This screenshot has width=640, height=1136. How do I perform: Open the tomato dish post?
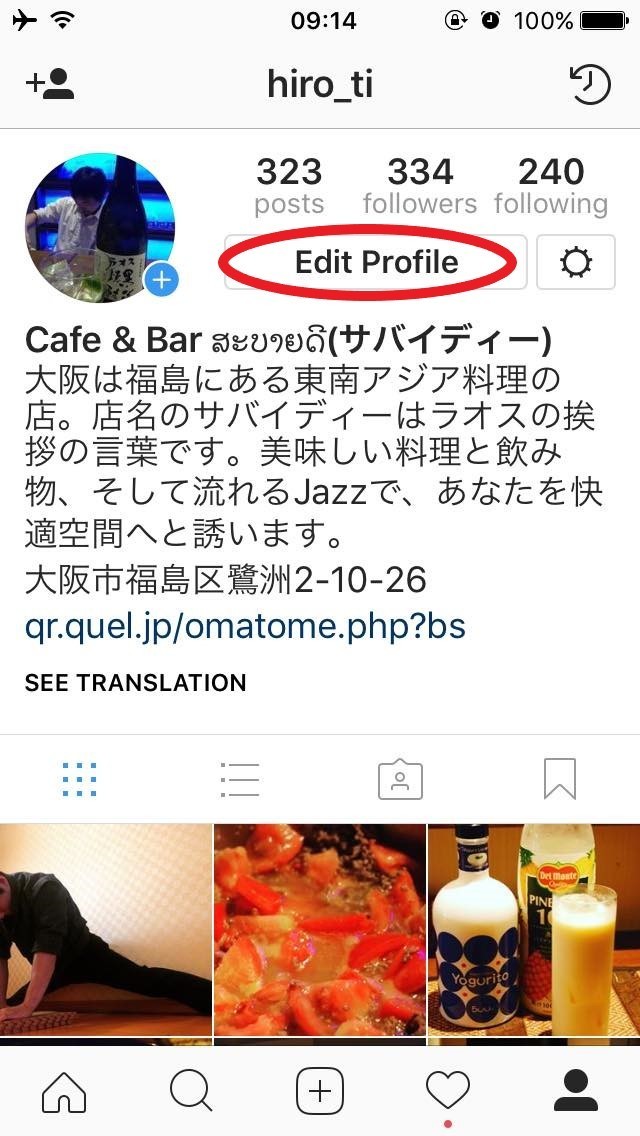[320, 930]
